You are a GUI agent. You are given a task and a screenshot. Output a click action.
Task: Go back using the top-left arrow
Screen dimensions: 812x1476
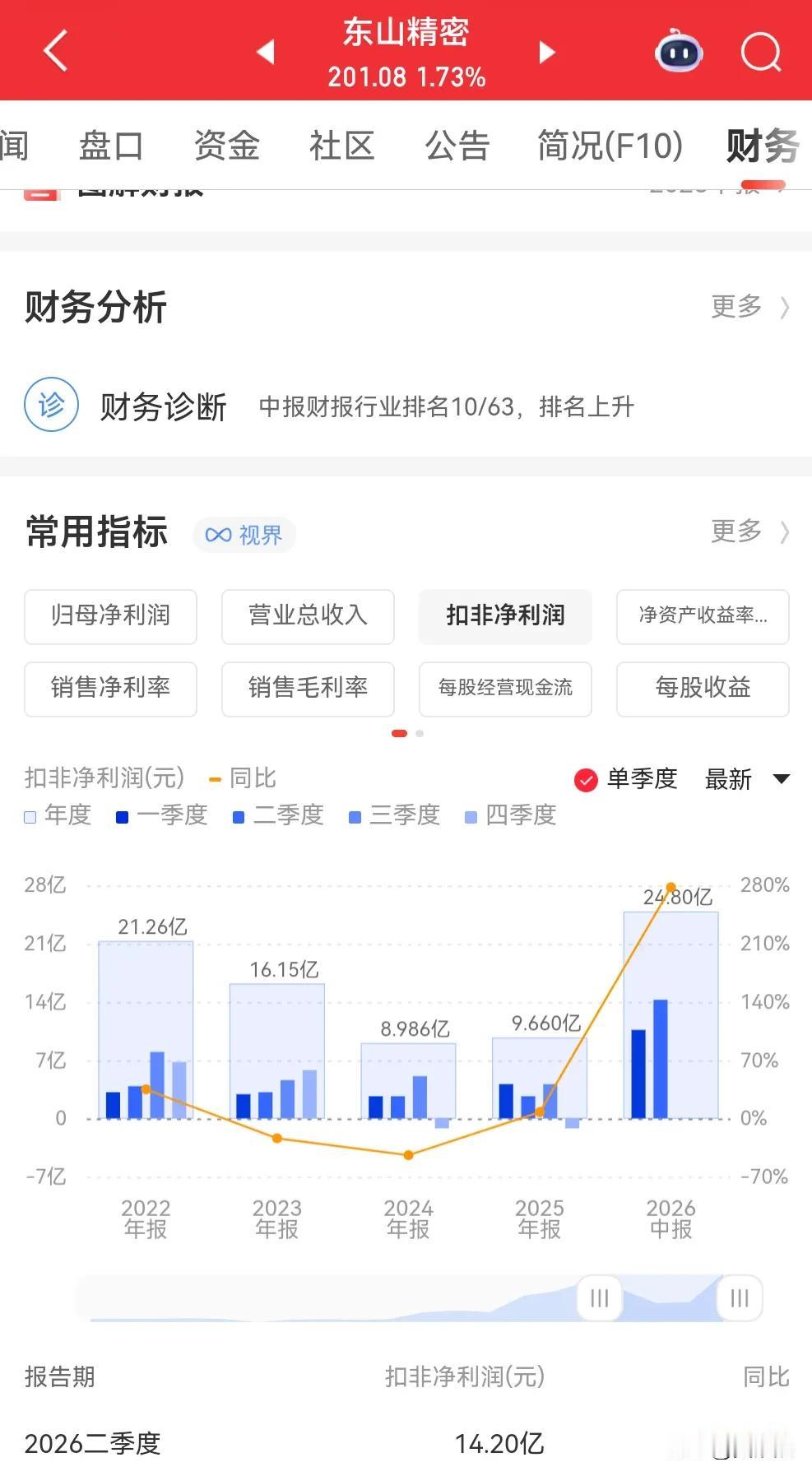tap(55, 51)
